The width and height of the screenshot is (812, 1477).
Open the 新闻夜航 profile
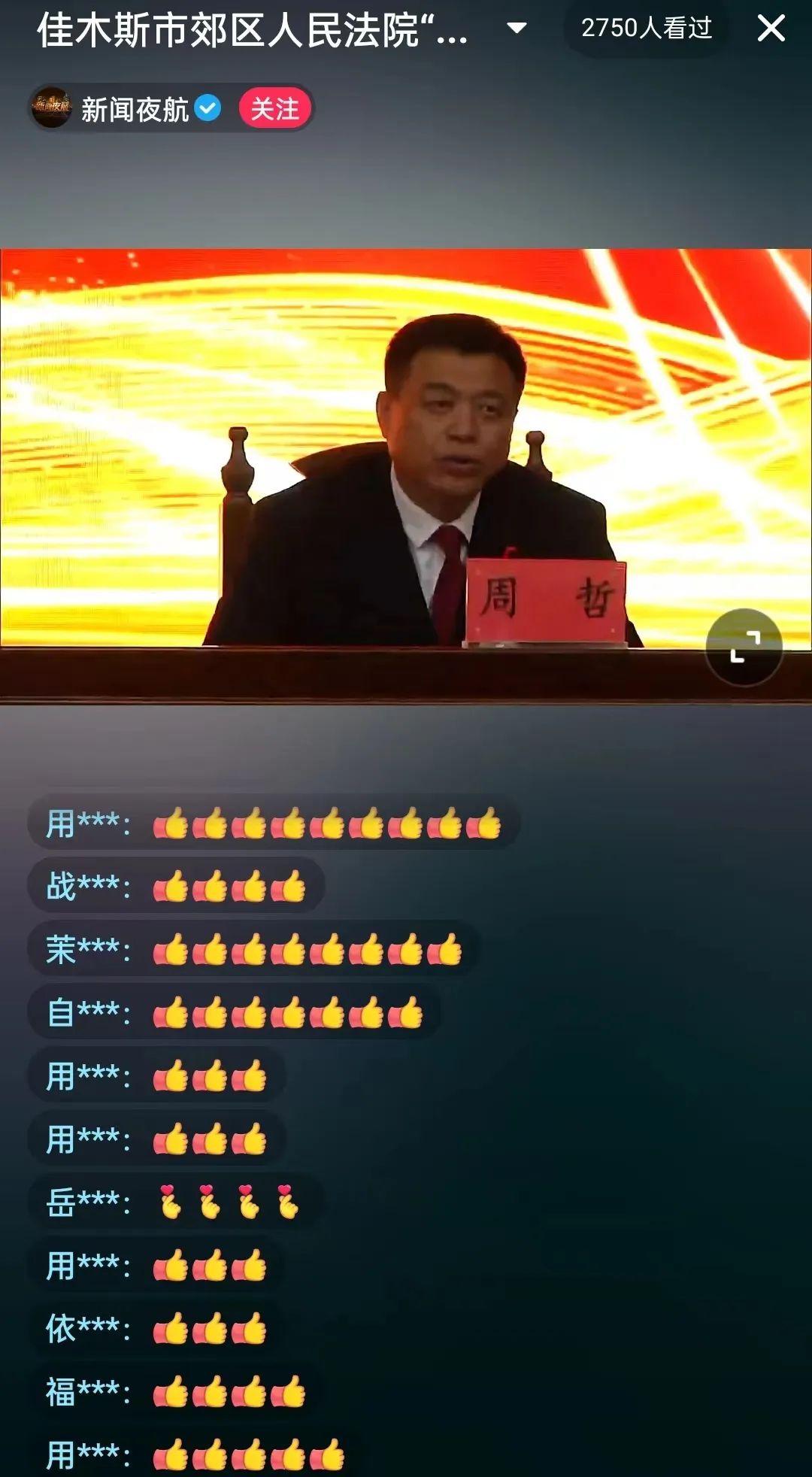tap(53, 108)
